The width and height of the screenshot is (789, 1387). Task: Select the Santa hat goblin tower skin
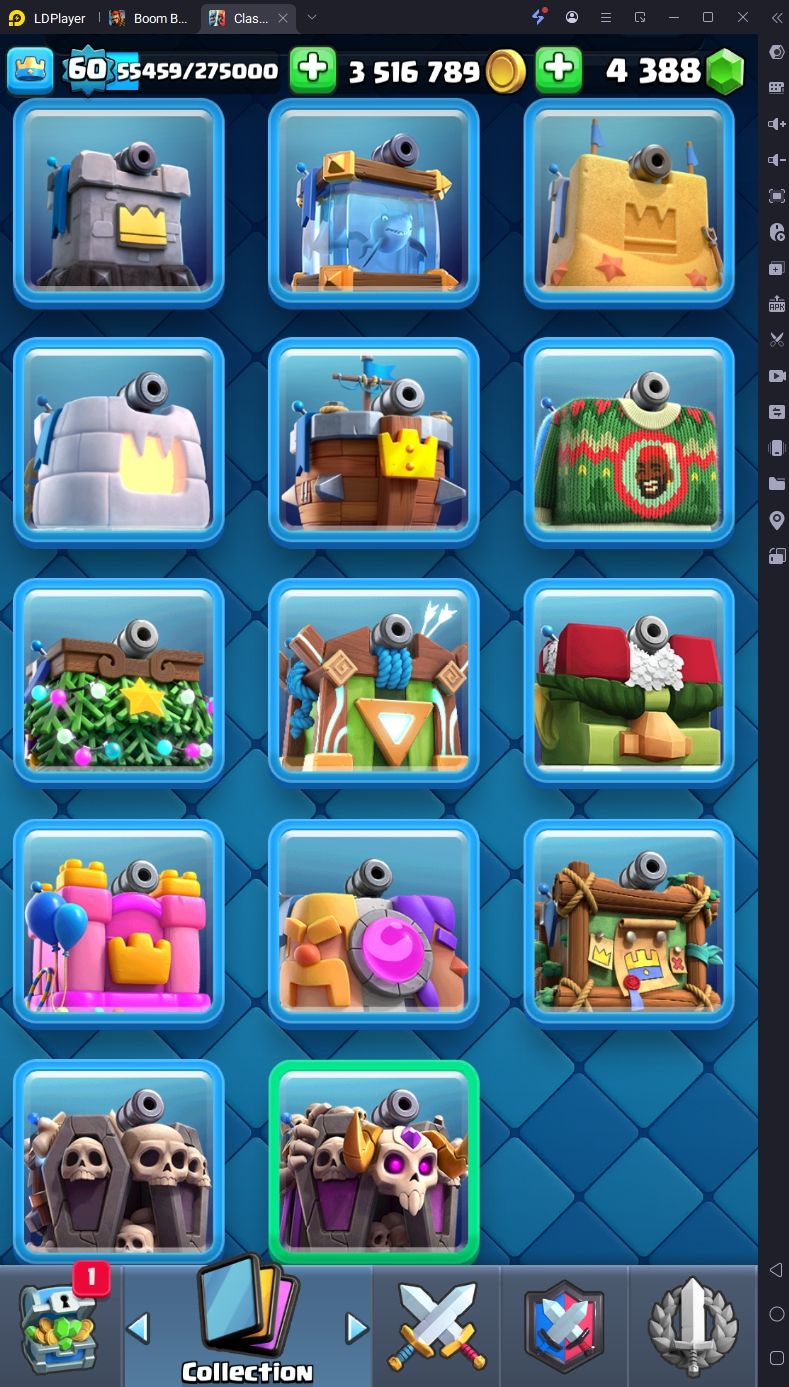pos(628,682)
